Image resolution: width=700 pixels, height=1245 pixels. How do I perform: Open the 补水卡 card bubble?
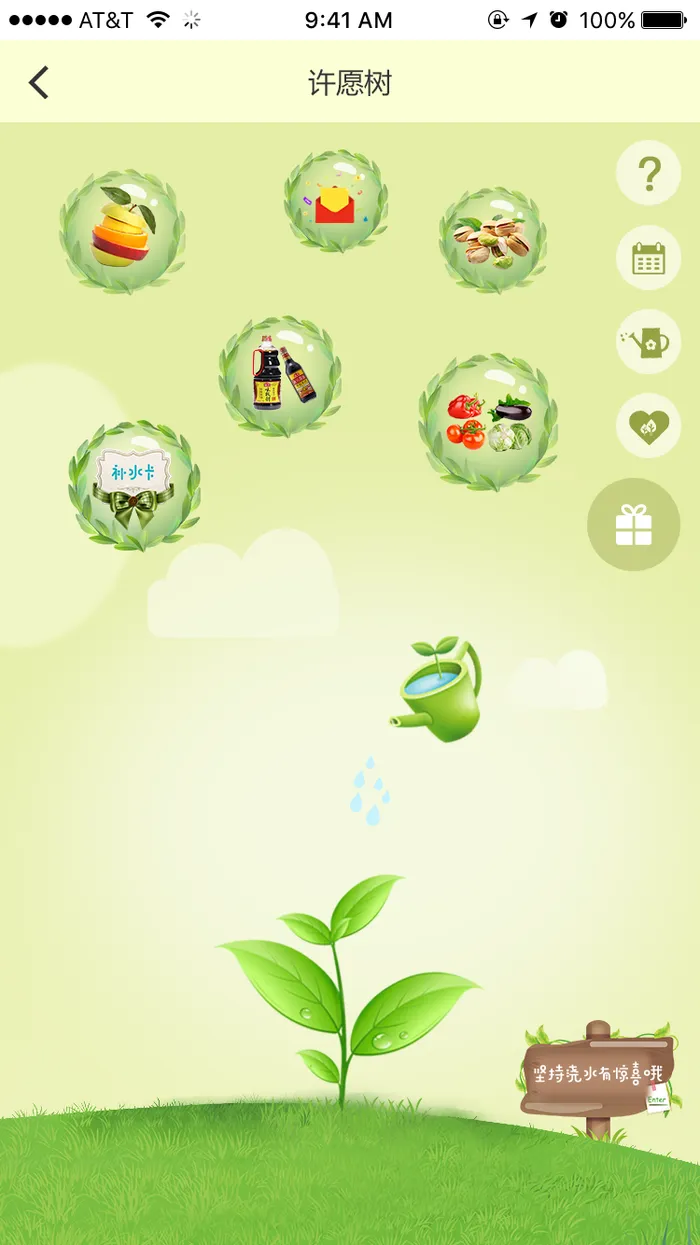(134, 485)
